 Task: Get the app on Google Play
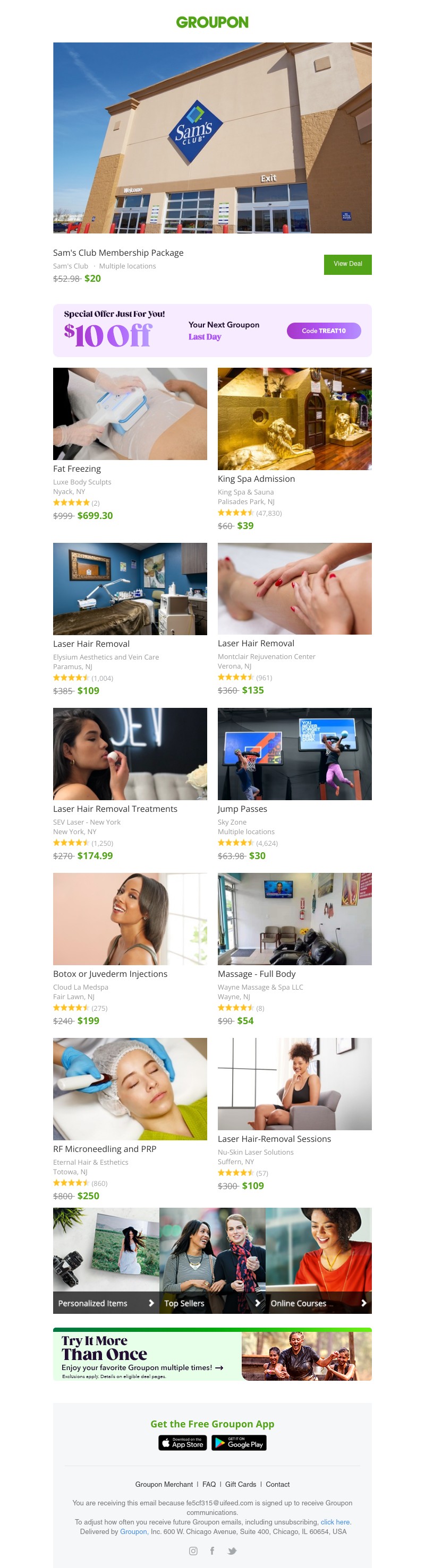pyautogui.click(x=239, y=1443)
